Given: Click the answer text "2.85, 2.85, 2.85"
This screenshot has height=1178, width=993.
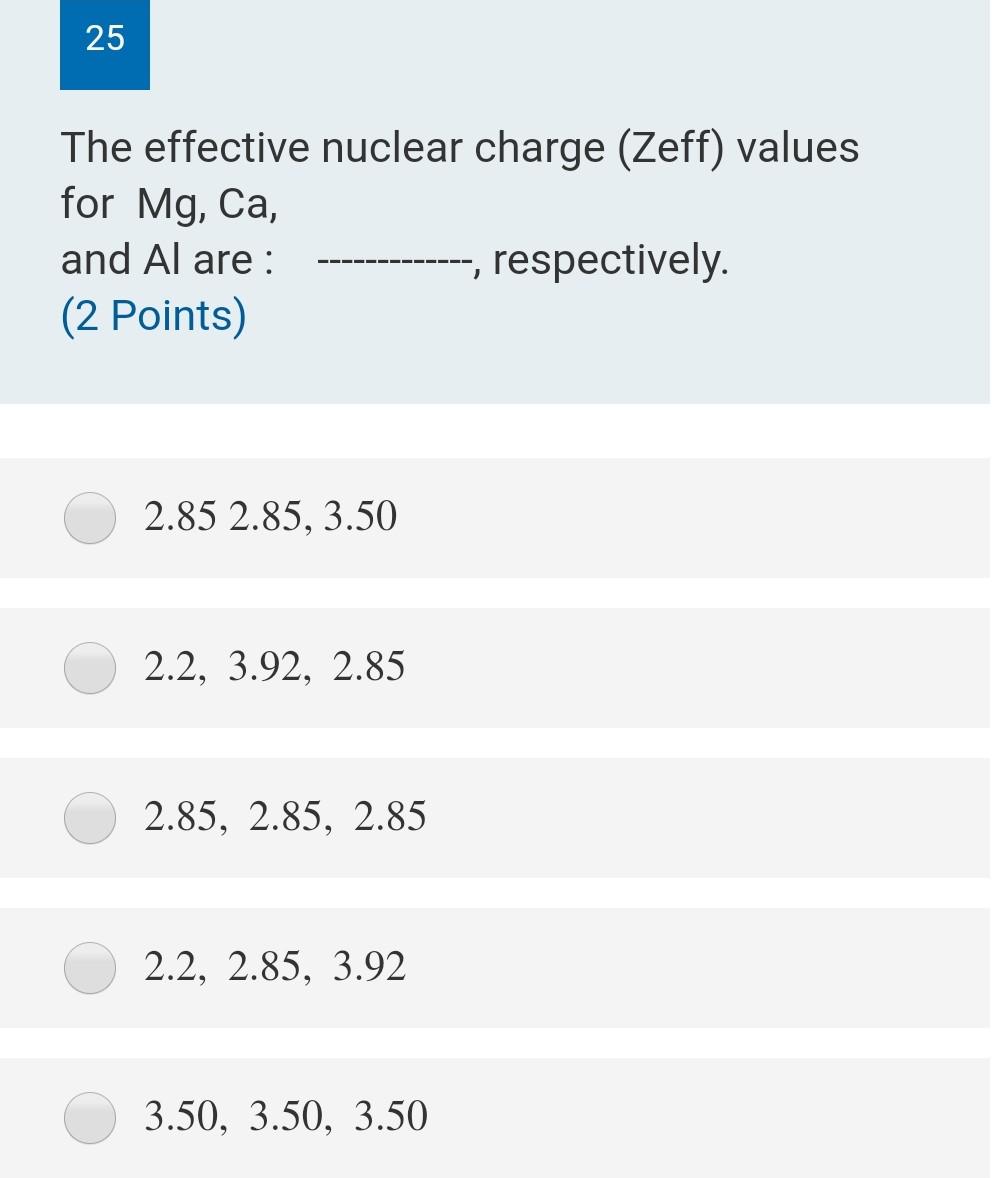Looking at the screenshot, I should tap(286, 816).
